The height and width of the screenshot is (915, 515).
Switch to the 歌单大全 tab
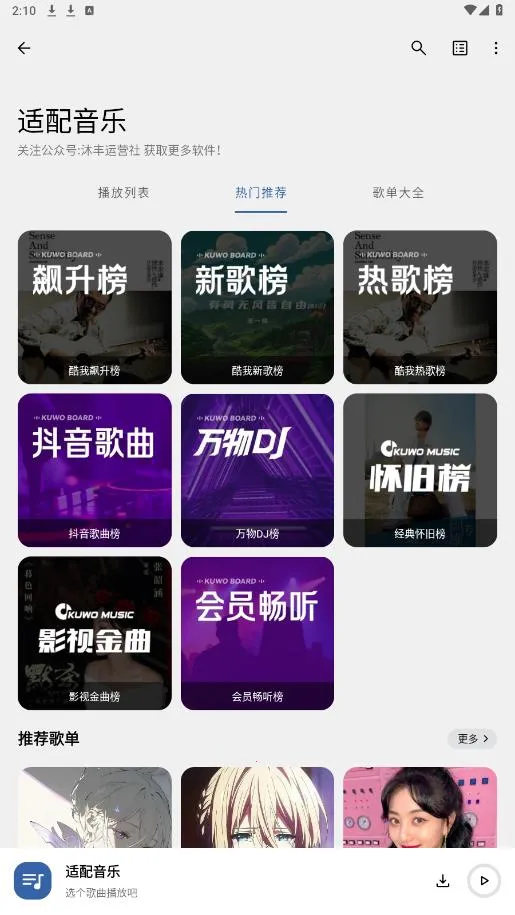[x=398, y=193]
